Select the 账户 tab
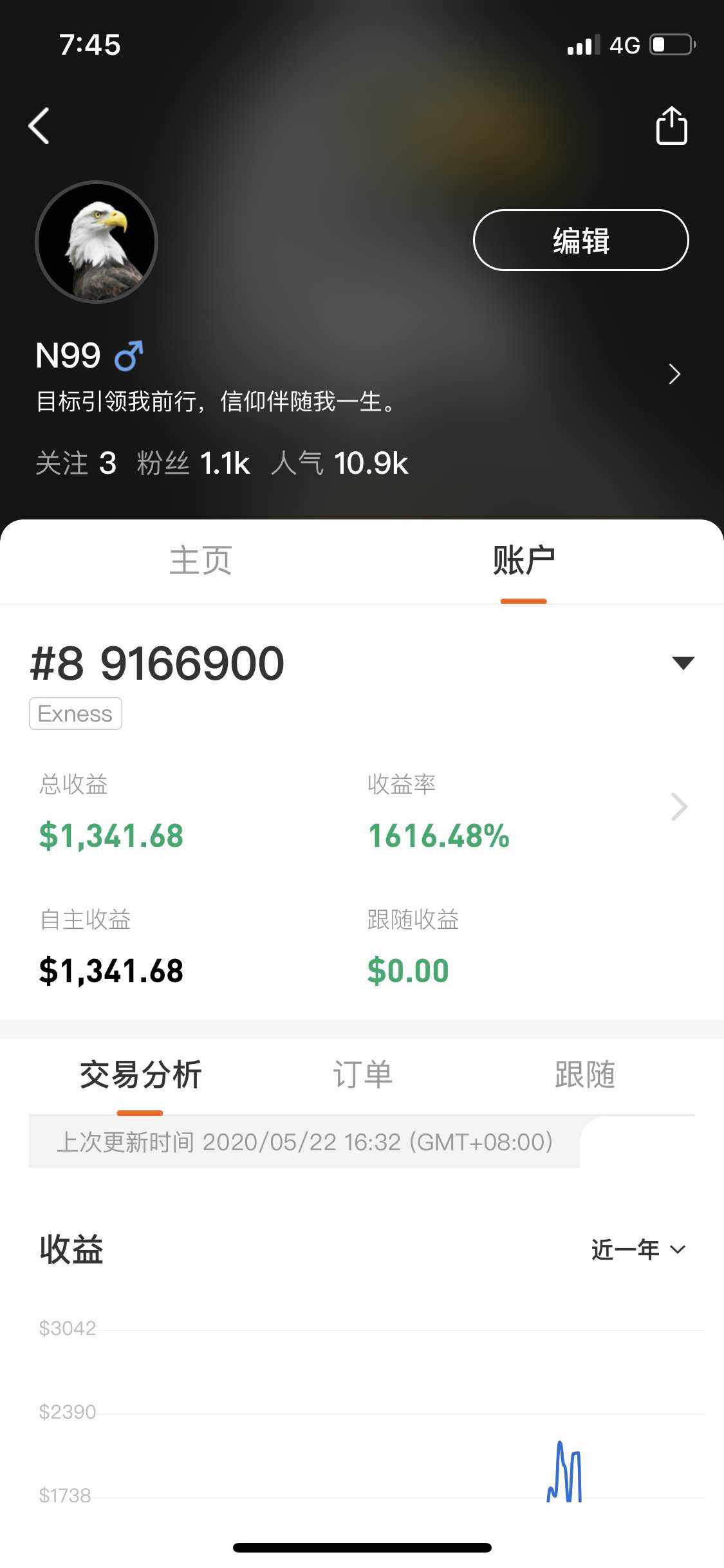This screenshot has width=724, height=1568. tap(523, 560)
